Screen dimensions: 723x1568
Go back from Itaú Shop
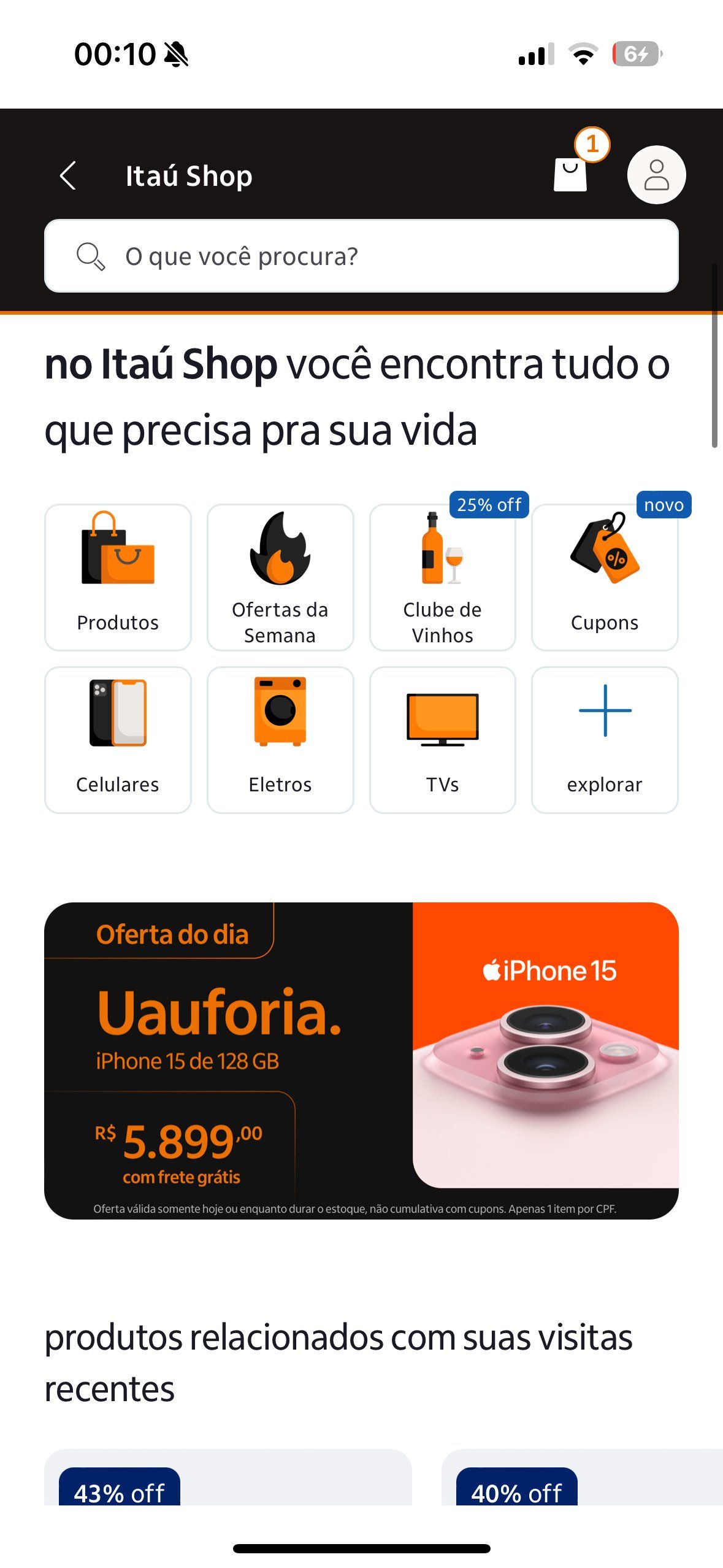68,175
